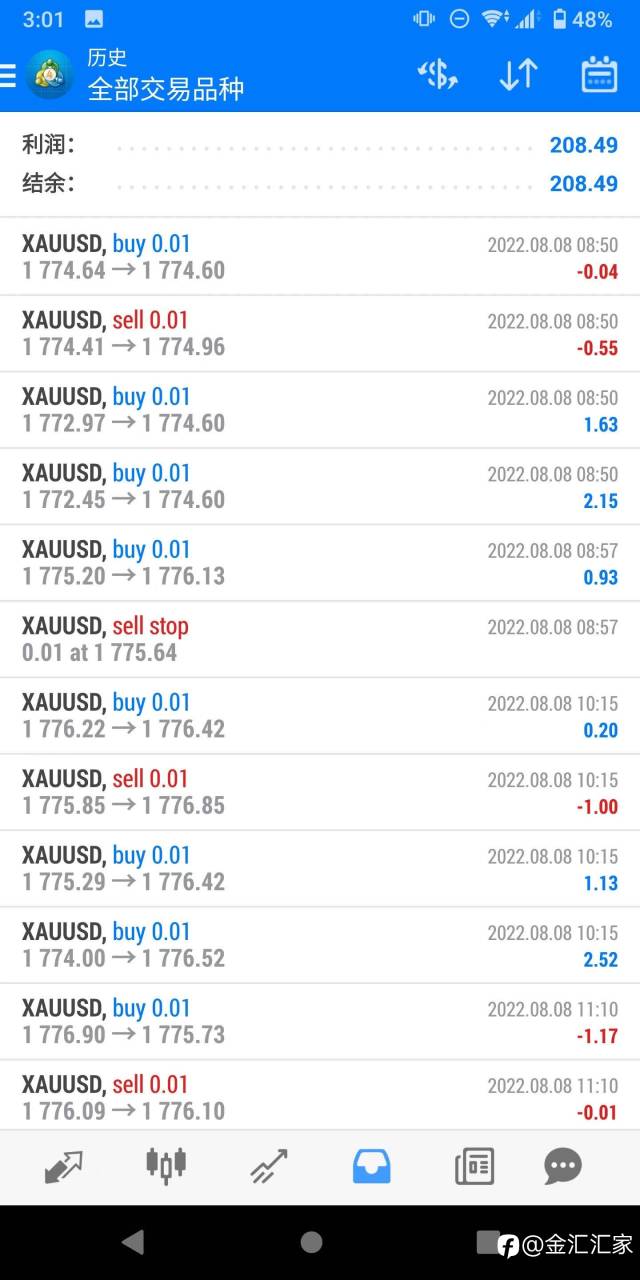Screen dimensions: 640x1280
Task: Go to the system home screen
Action: click(311, 1242)
